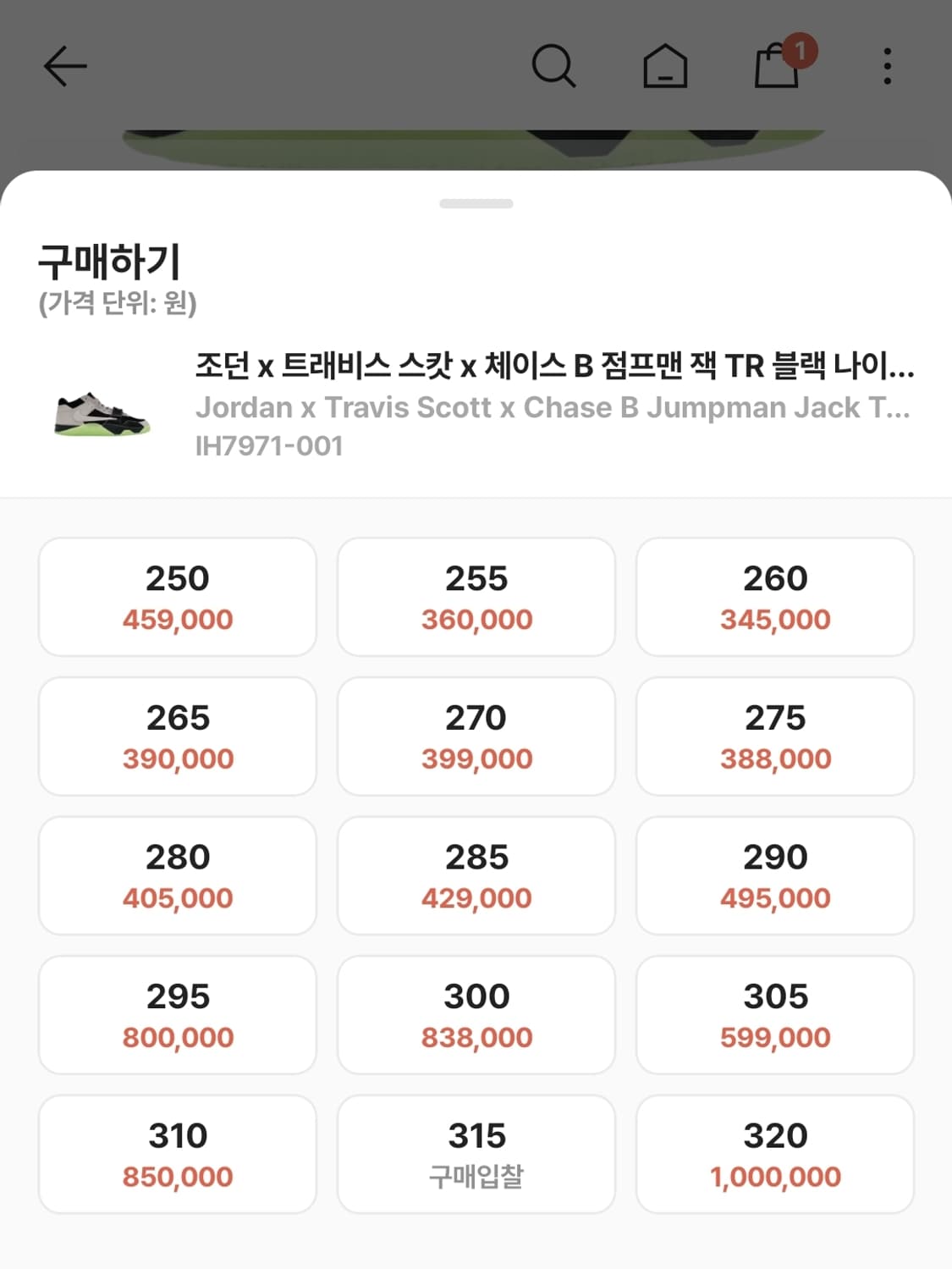The width and height of the screenshot is (952, 1269).
Task: Open search with the magnifier icon
Action: (x=554, y=65)
